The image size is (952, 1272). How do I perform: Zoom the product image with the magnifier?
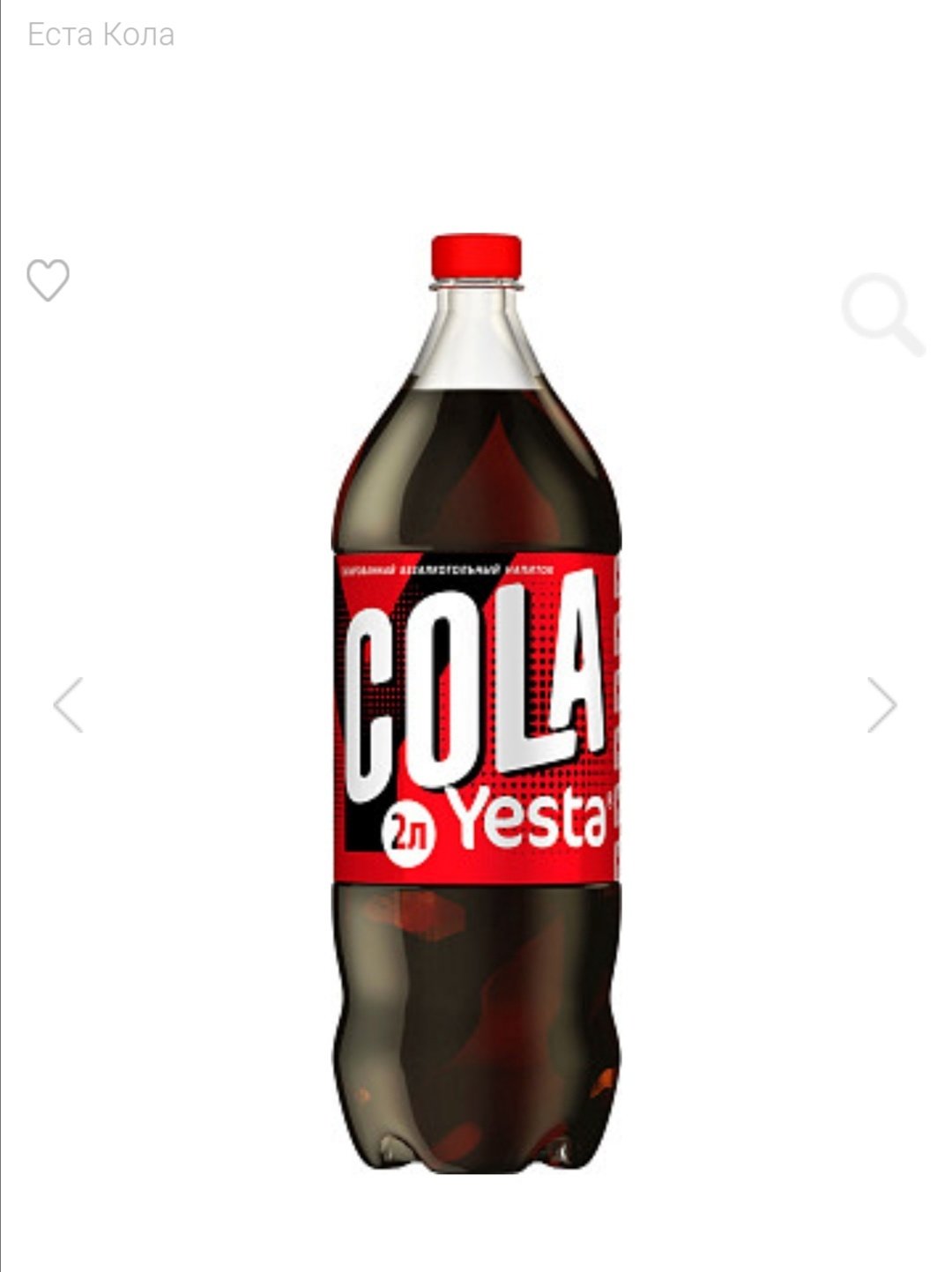[x=882, y=314]
